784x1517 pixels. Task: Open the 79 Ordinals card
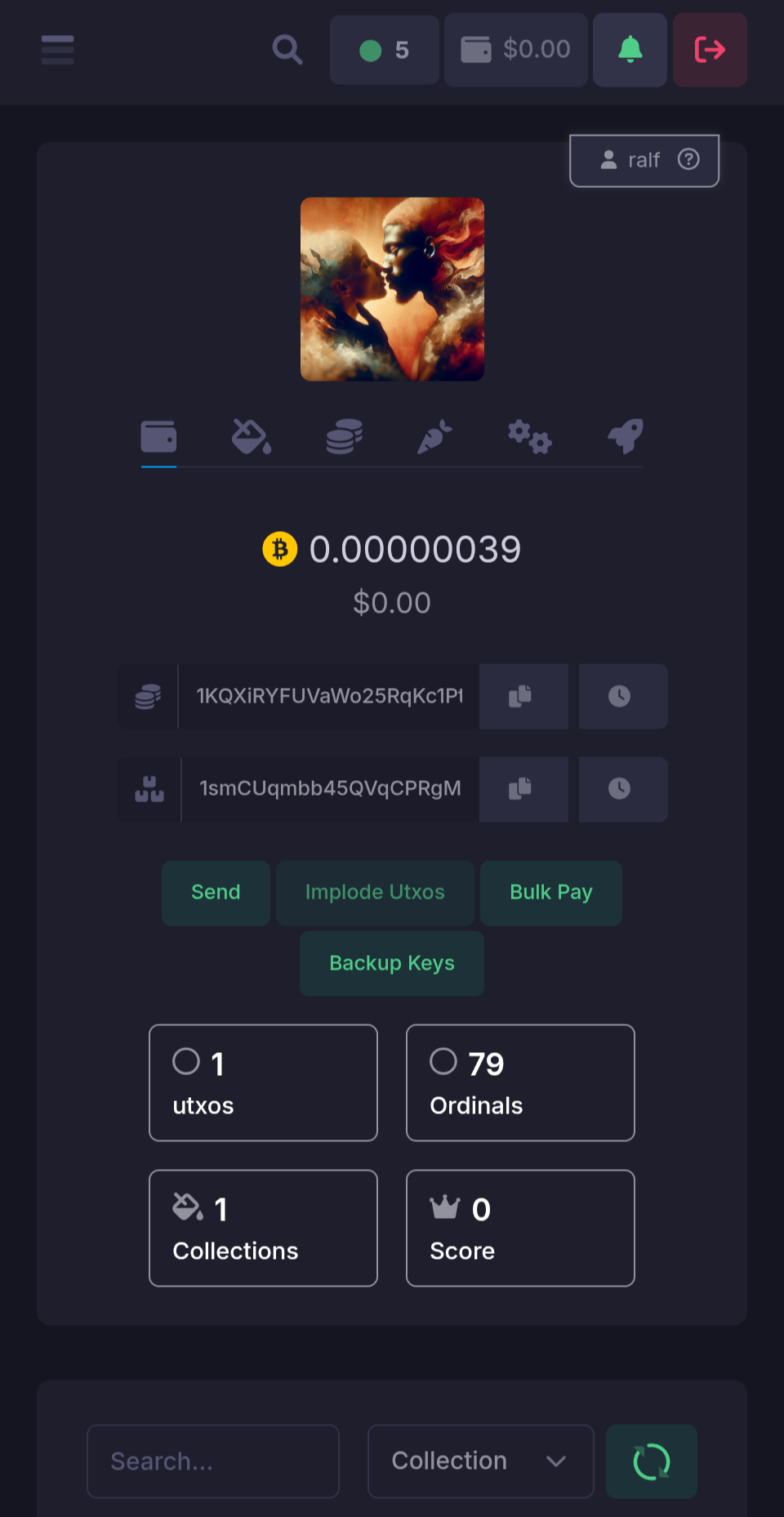520,1082
